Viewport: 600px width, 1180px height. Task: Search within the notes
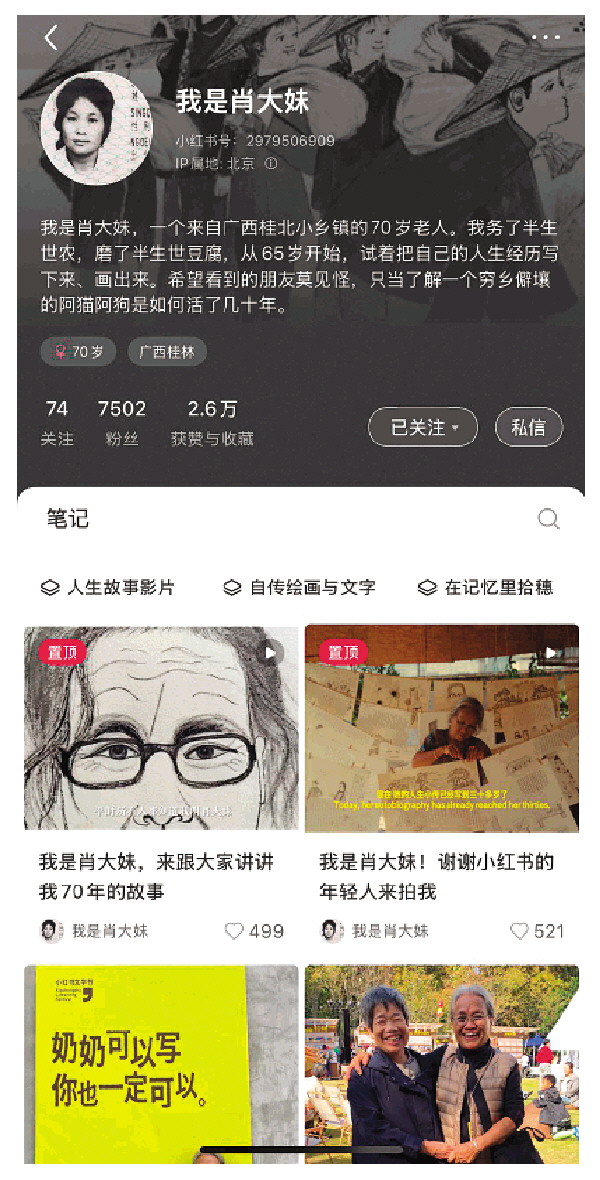pos(548,518)
